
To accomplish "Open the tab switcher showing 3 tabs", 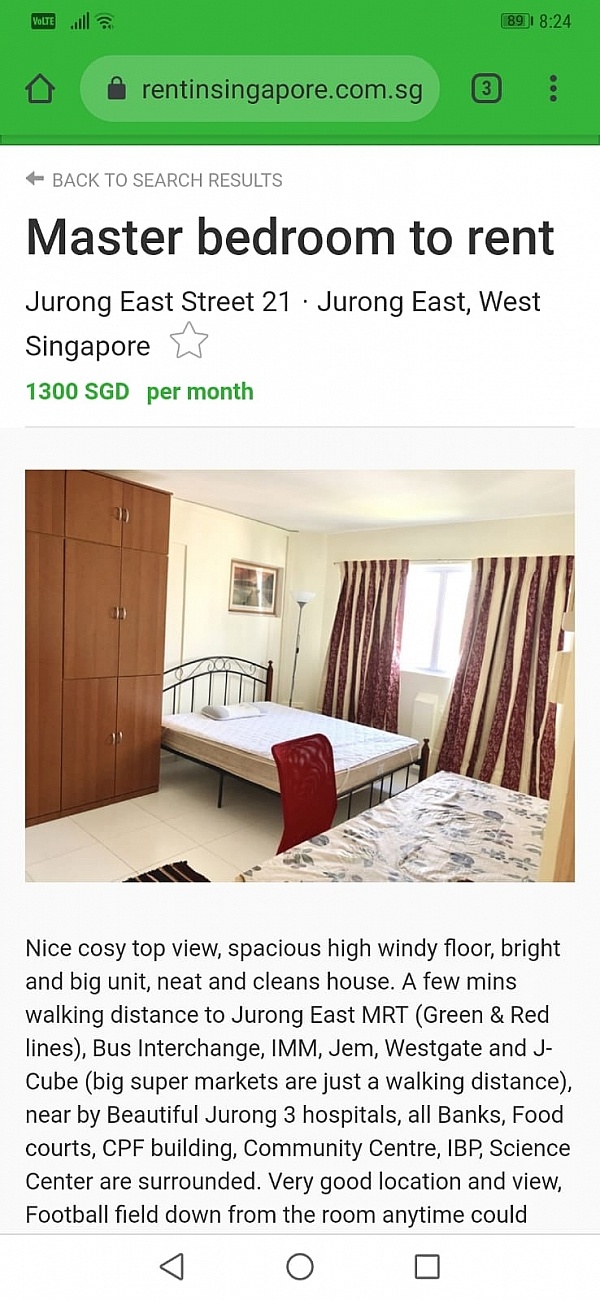I will coord(486,89).
